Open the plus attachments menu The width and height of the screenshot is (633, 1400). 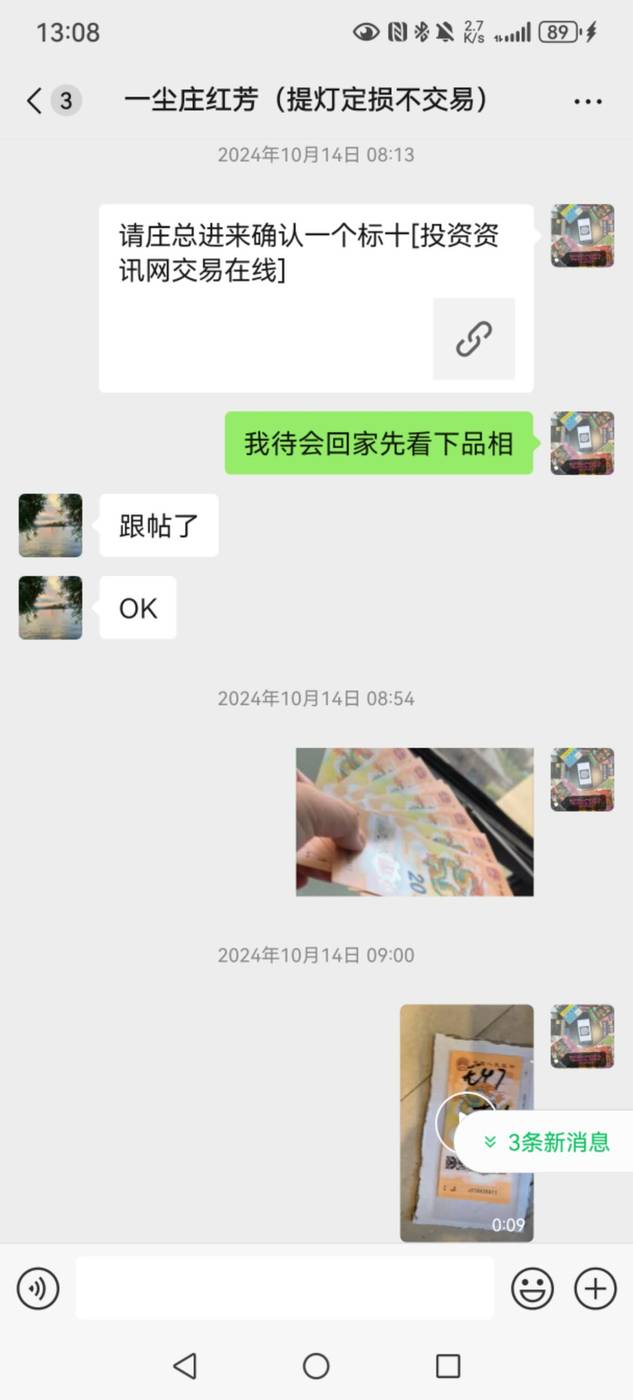(x=595, y=1288)
